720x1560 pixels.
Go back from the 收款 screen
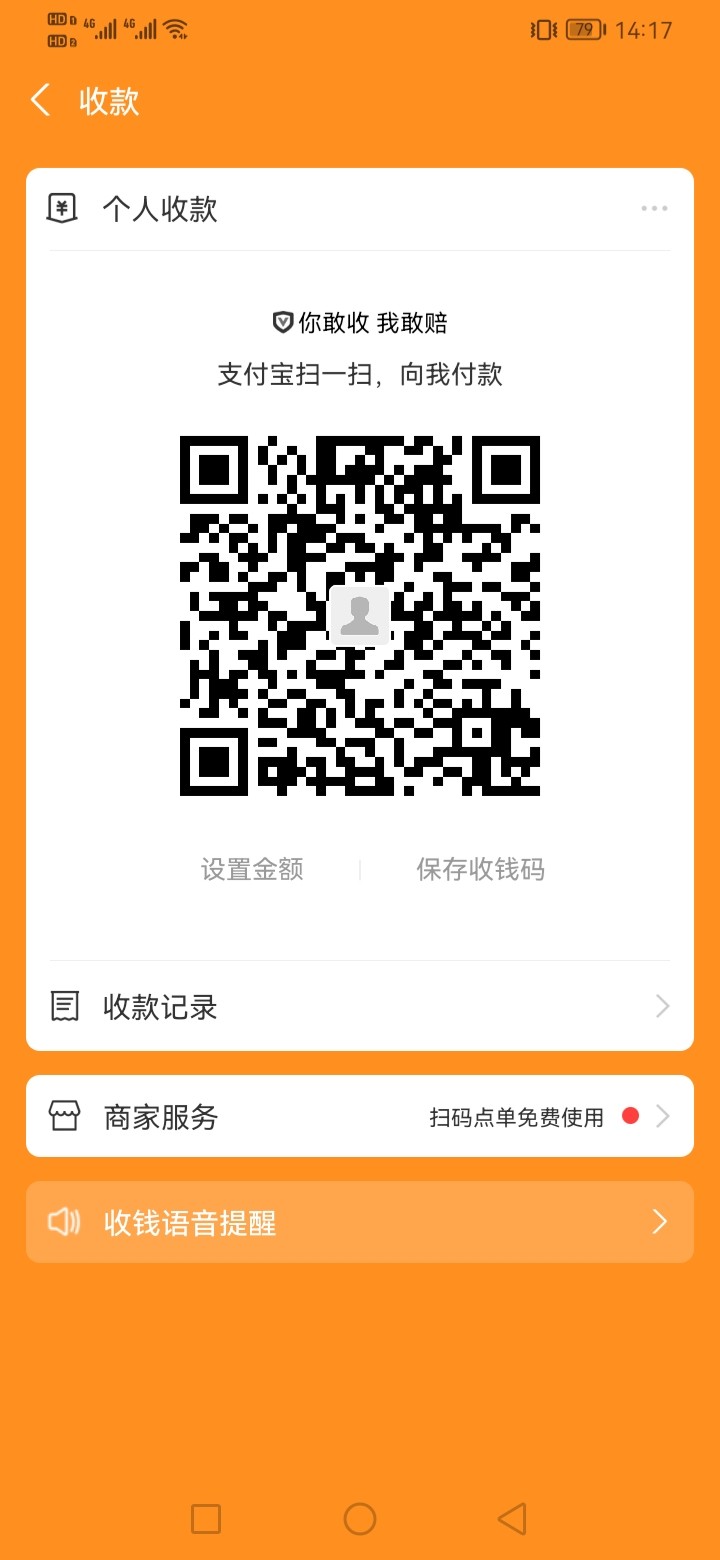(x=41, y=100)
